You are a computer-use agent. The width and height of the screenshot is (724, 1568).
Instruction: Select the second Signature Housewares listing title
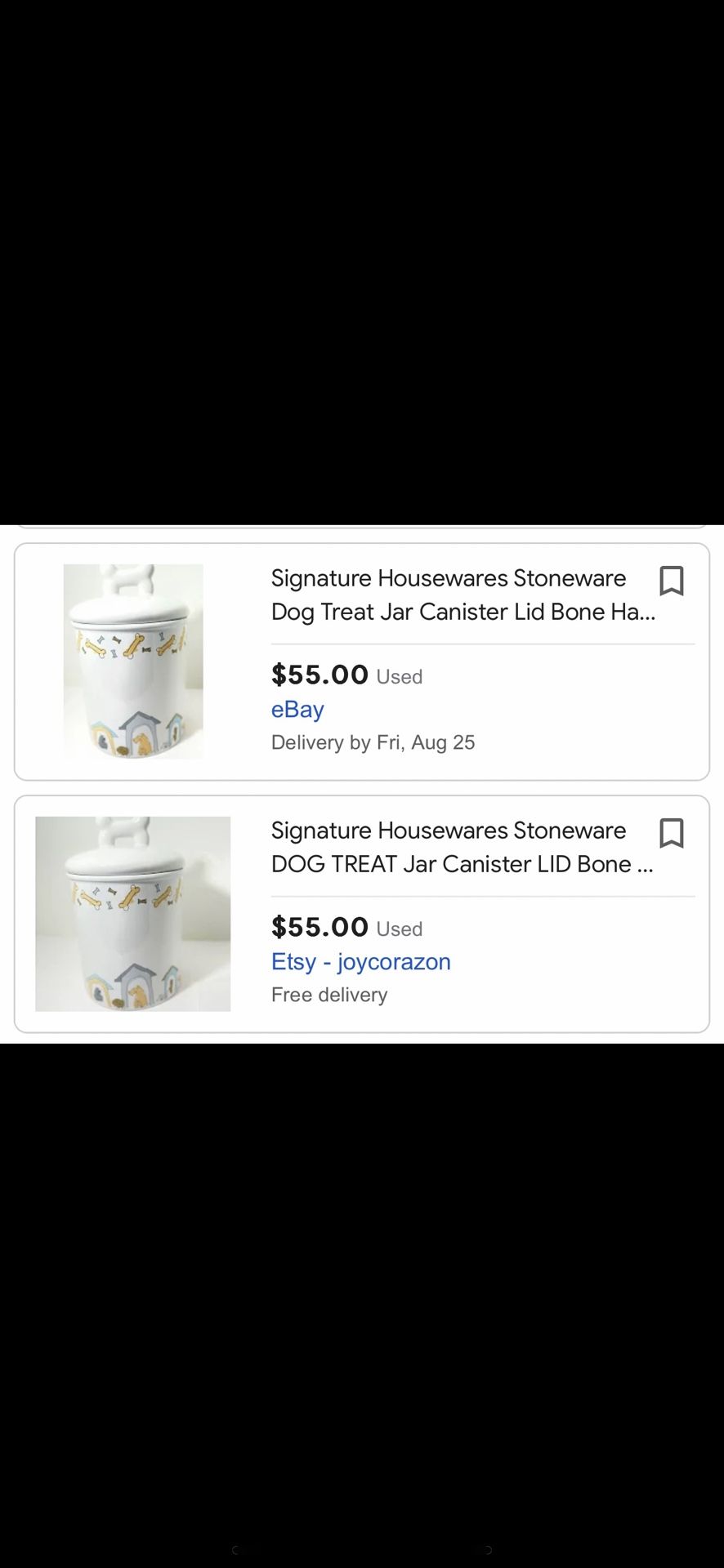click(462, 847)
